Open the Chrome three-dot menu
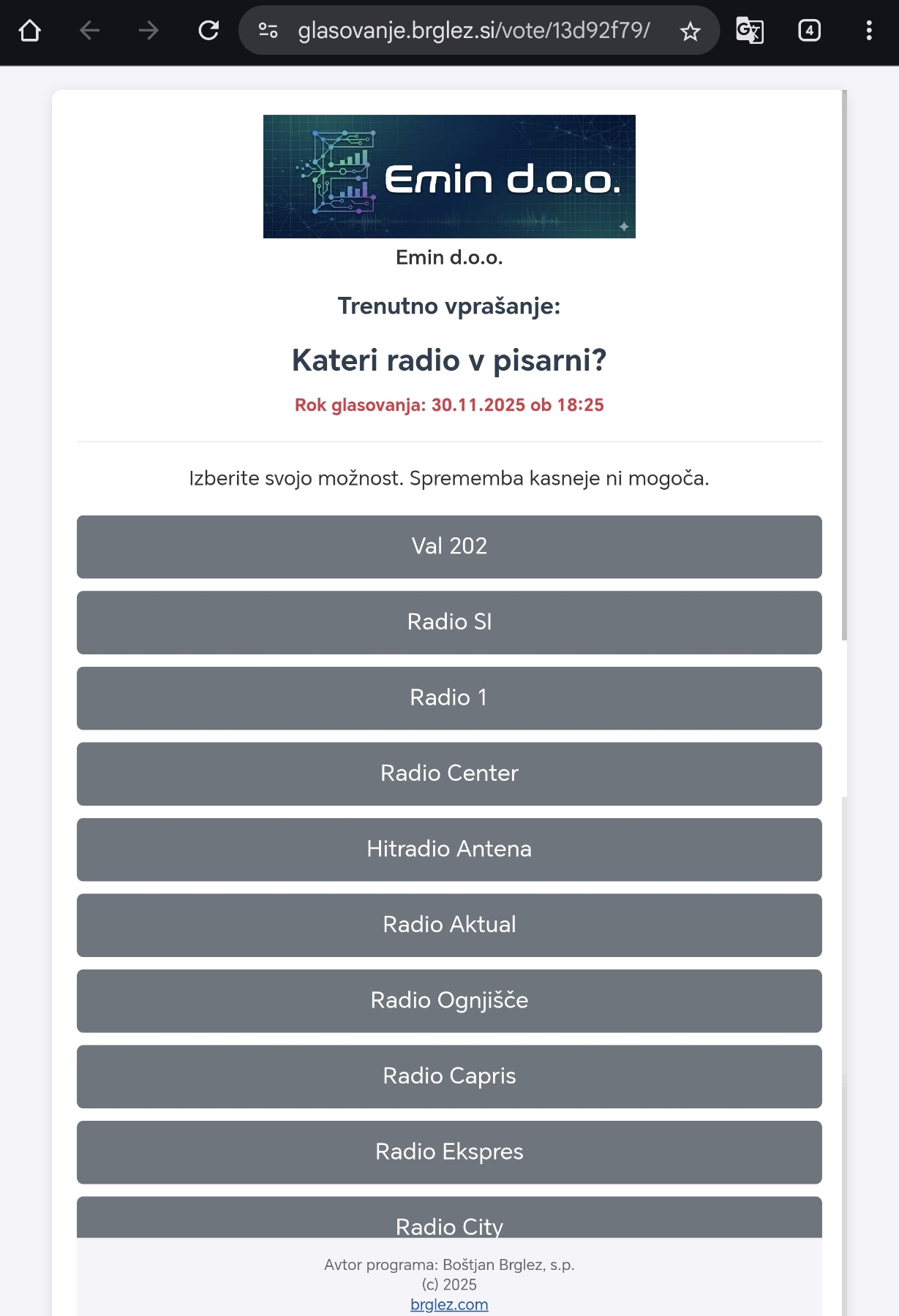Screen dimensions: 899x1316 pos(868,31)
